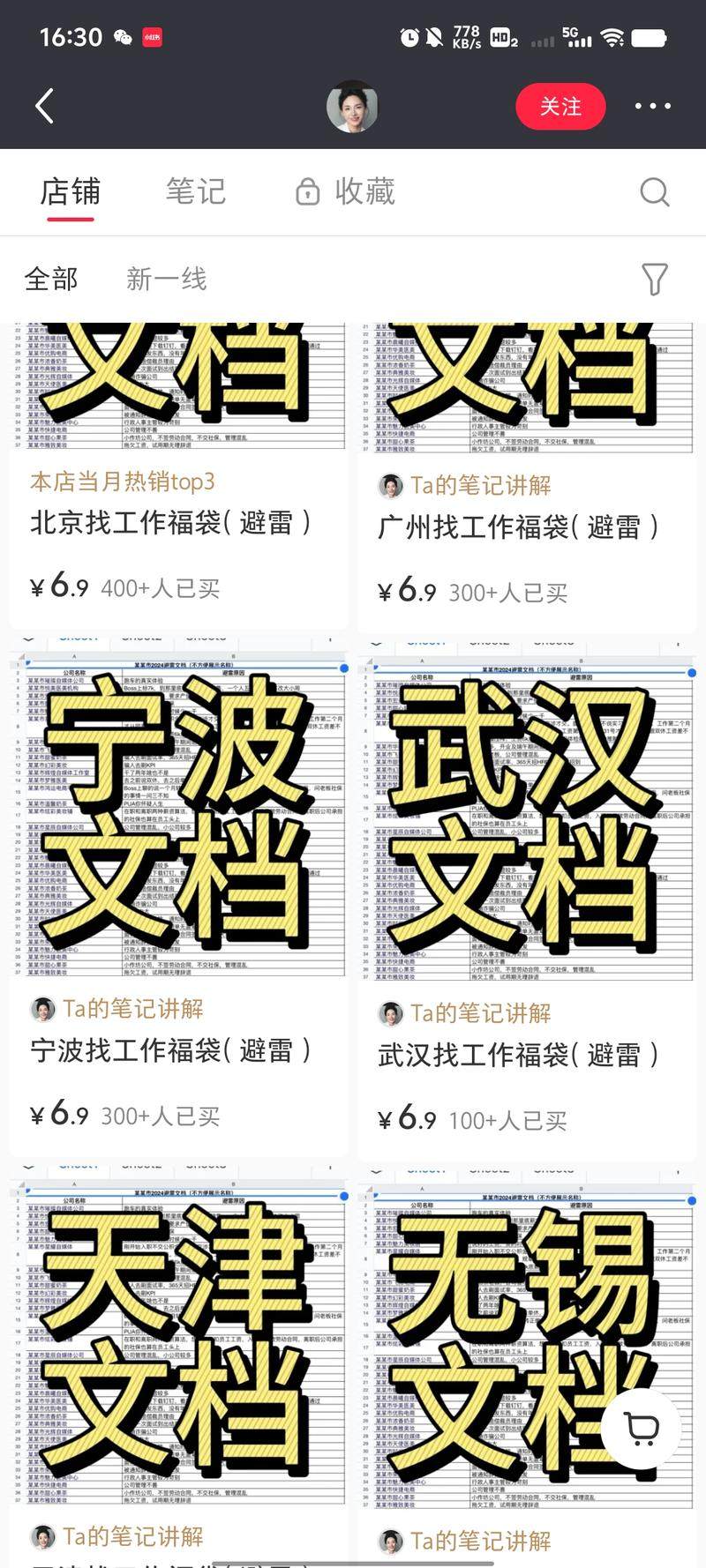This screenshot has height=1568, width=706.
Task: Select the 新一线 category
Action: coord(166,280)
